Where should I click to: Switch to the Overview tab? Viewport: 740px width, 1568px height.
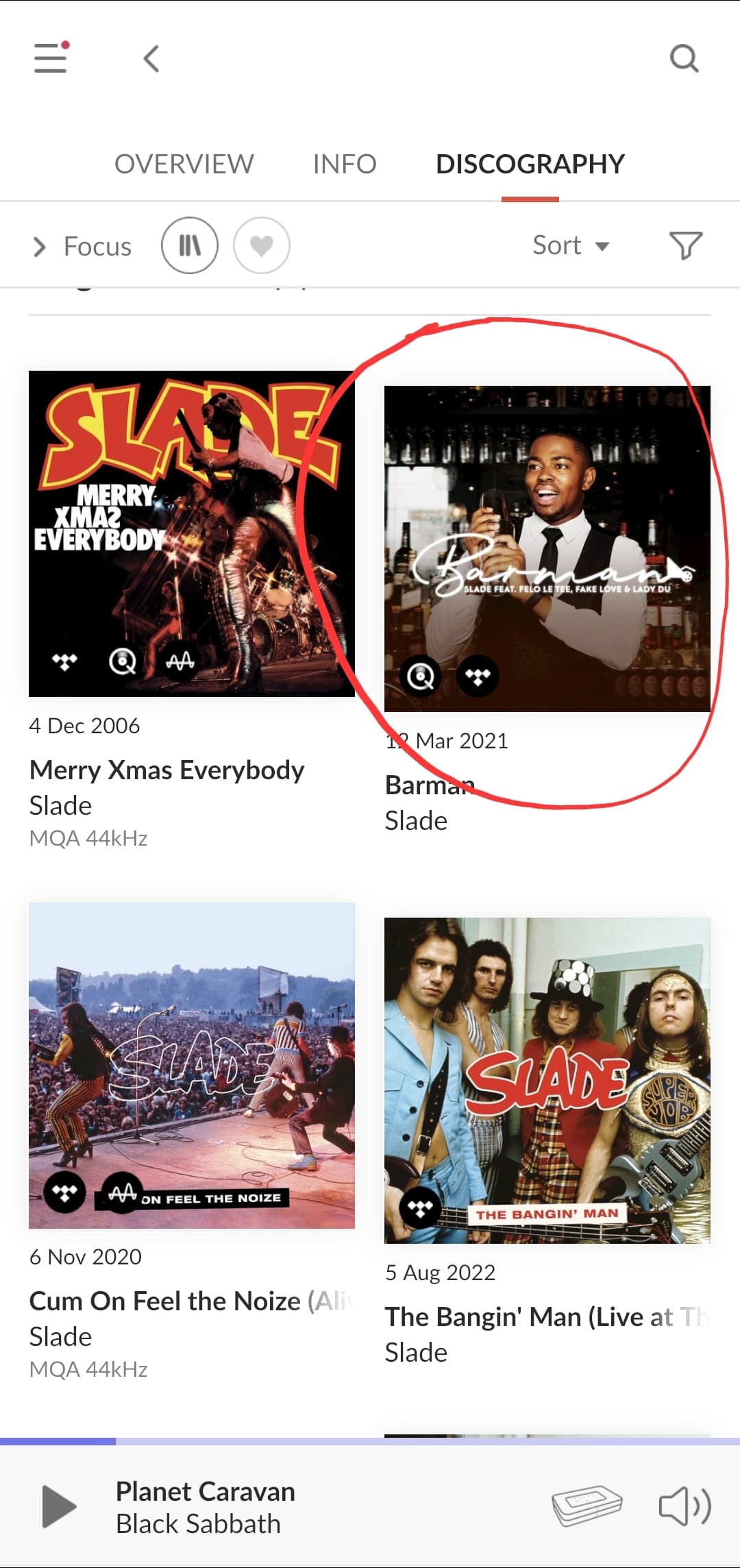tap(184, 164)
